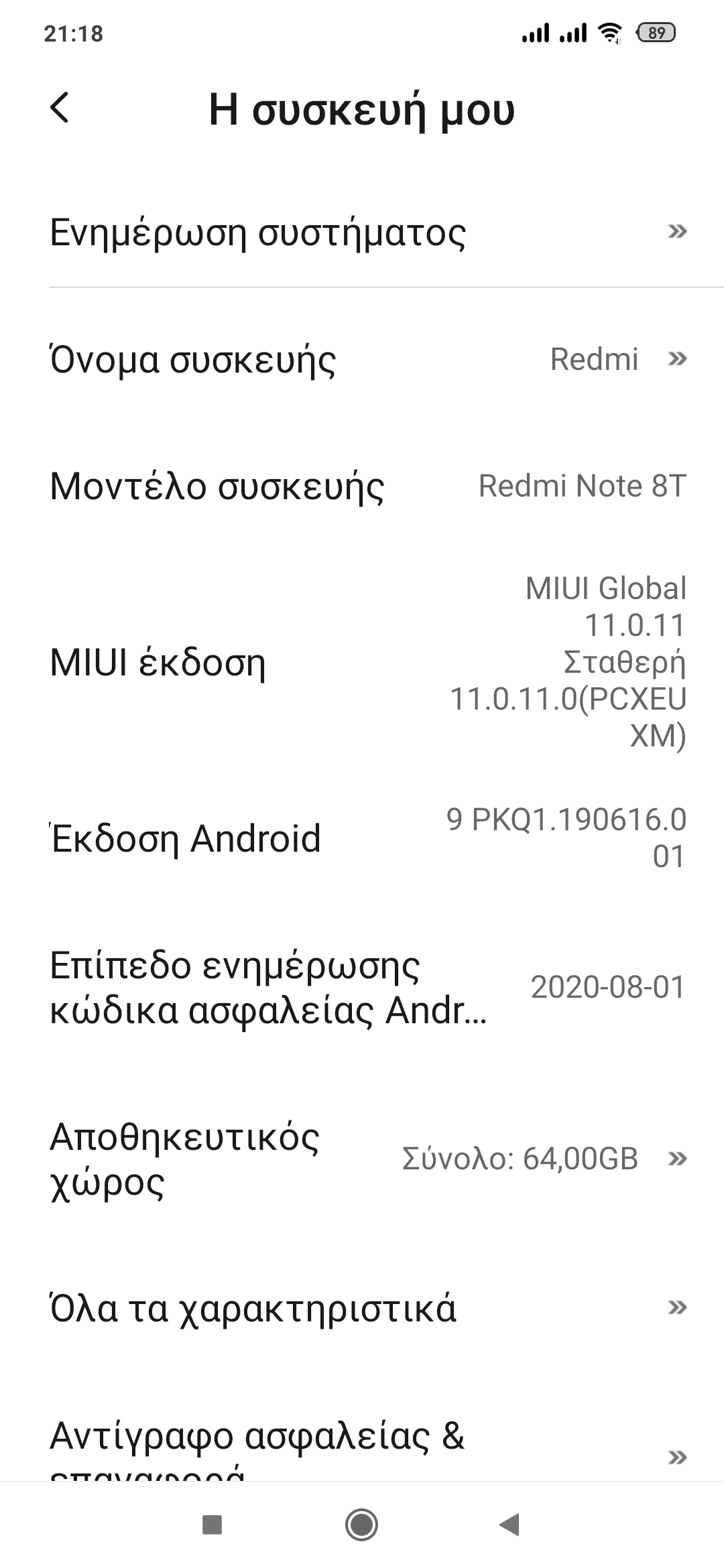Image resolution: width=724 pixels, height=1568 pixels.
Task: Open recent apps with square button
Action: (x=212, y=1525)
